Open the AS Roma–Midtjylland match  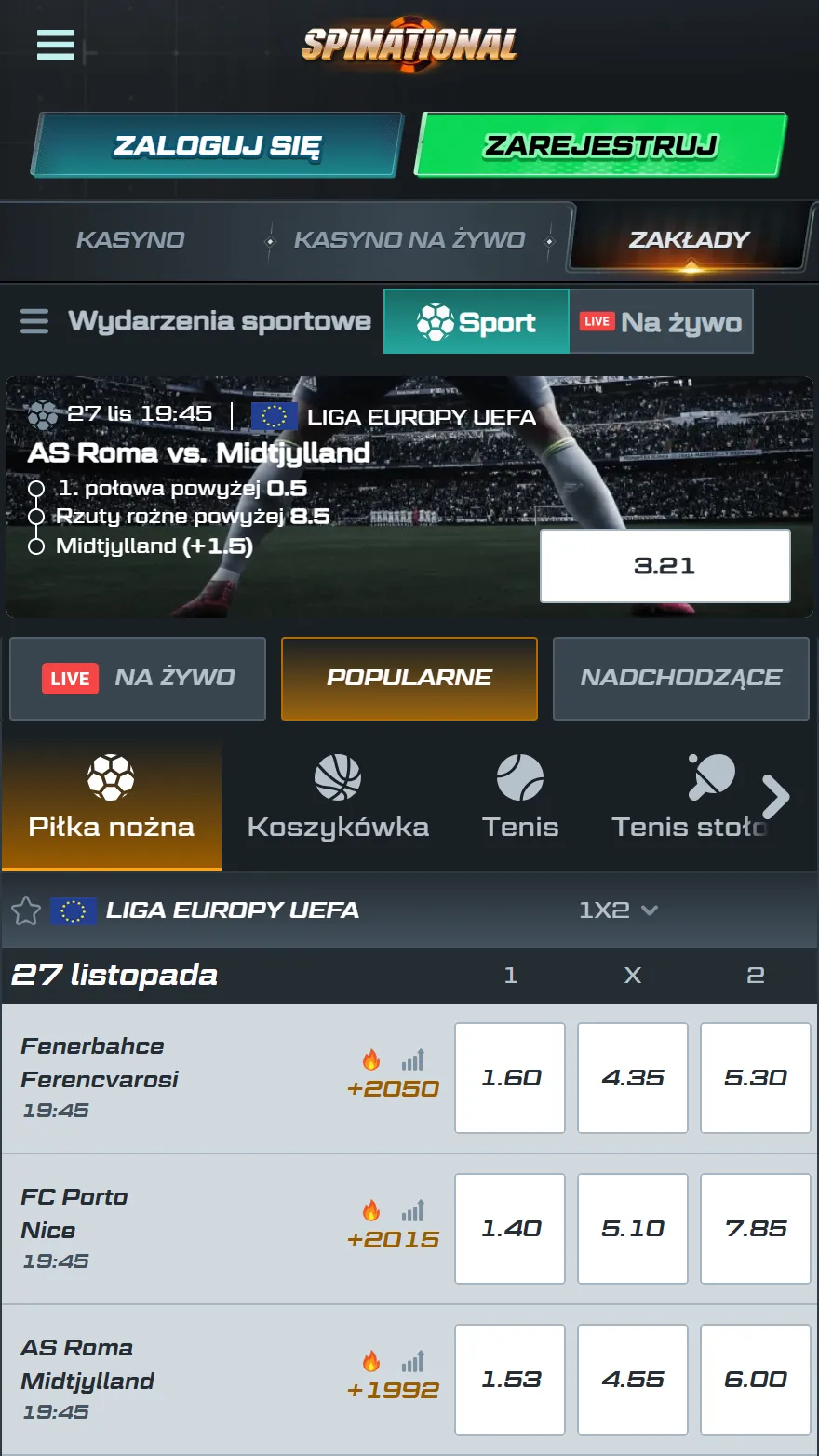click(x=87, y=1365)
